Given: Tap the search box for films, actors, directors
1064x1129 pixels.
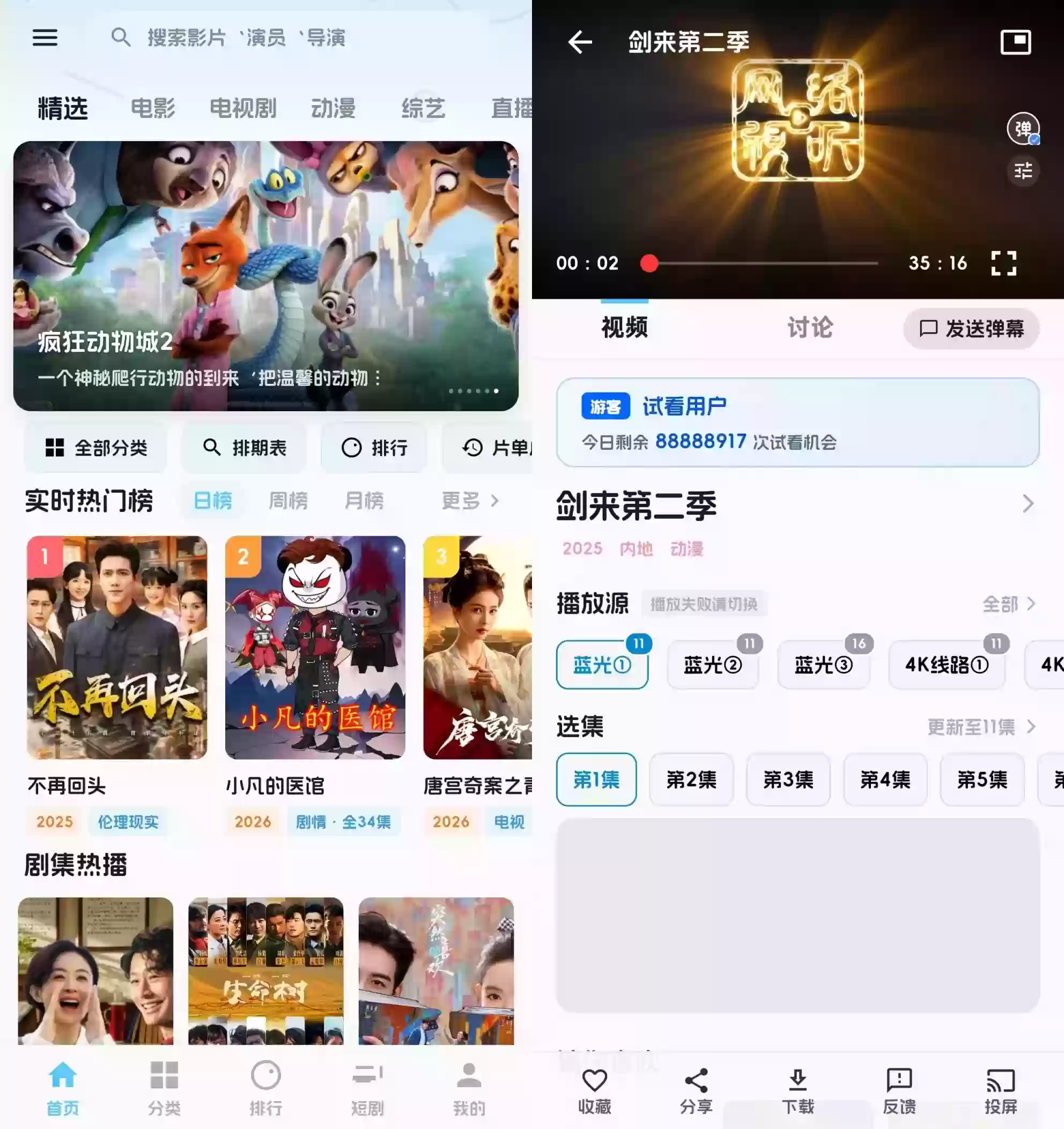Looking at the screenshot, I should [x=246, y=38].
